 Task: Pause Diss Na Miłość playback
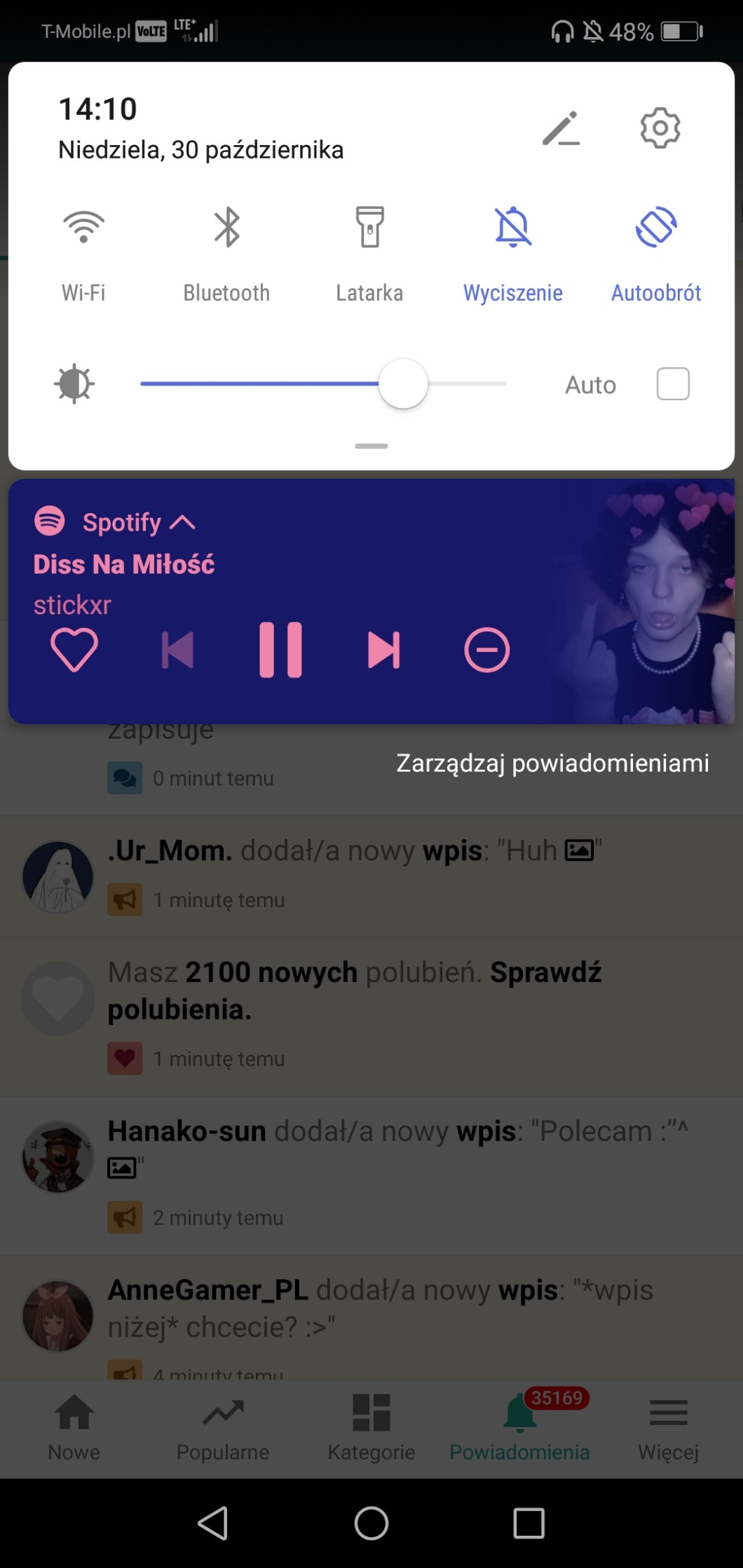click(x=280, y=650)
